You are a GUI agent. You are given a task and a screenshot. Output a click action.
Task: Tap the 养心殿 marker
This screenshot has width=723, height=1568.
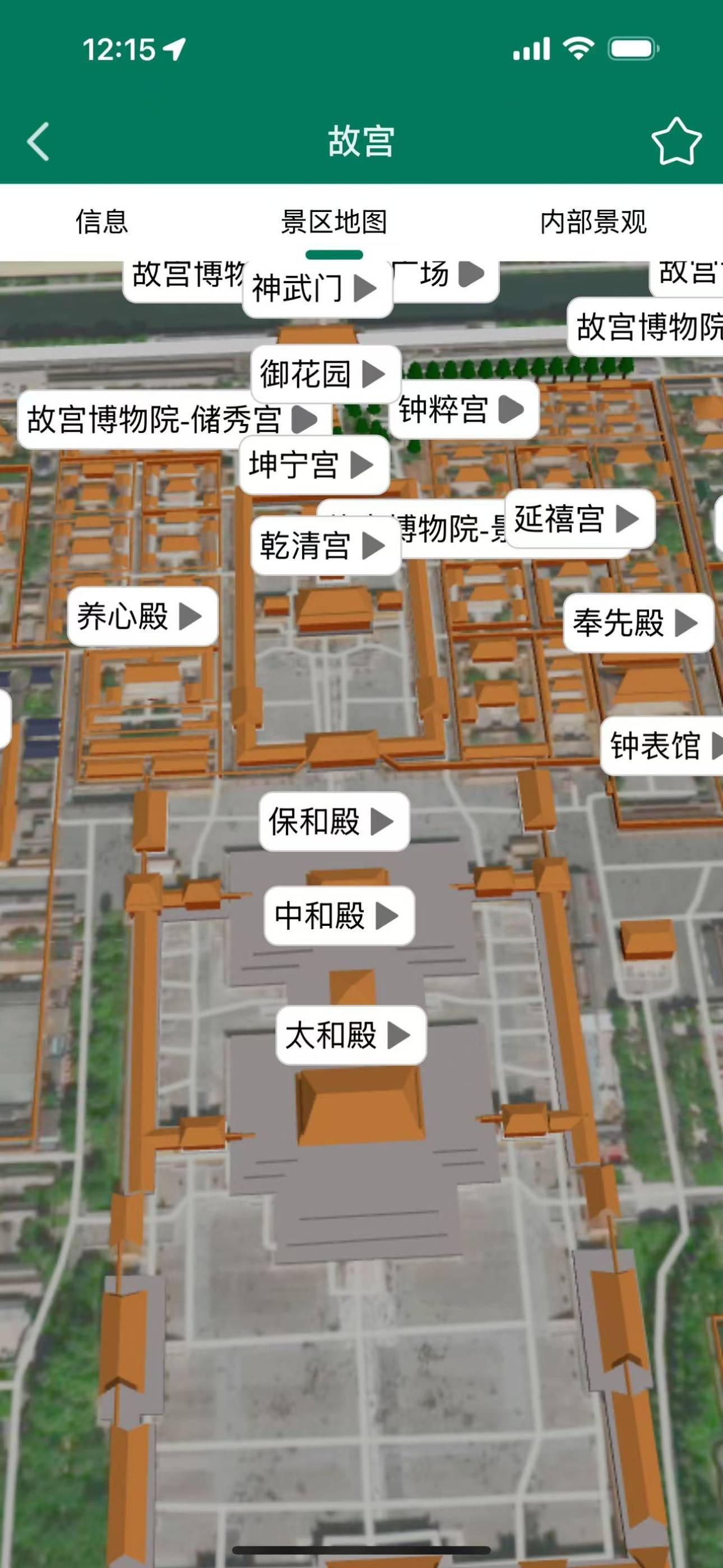point(142,616)
